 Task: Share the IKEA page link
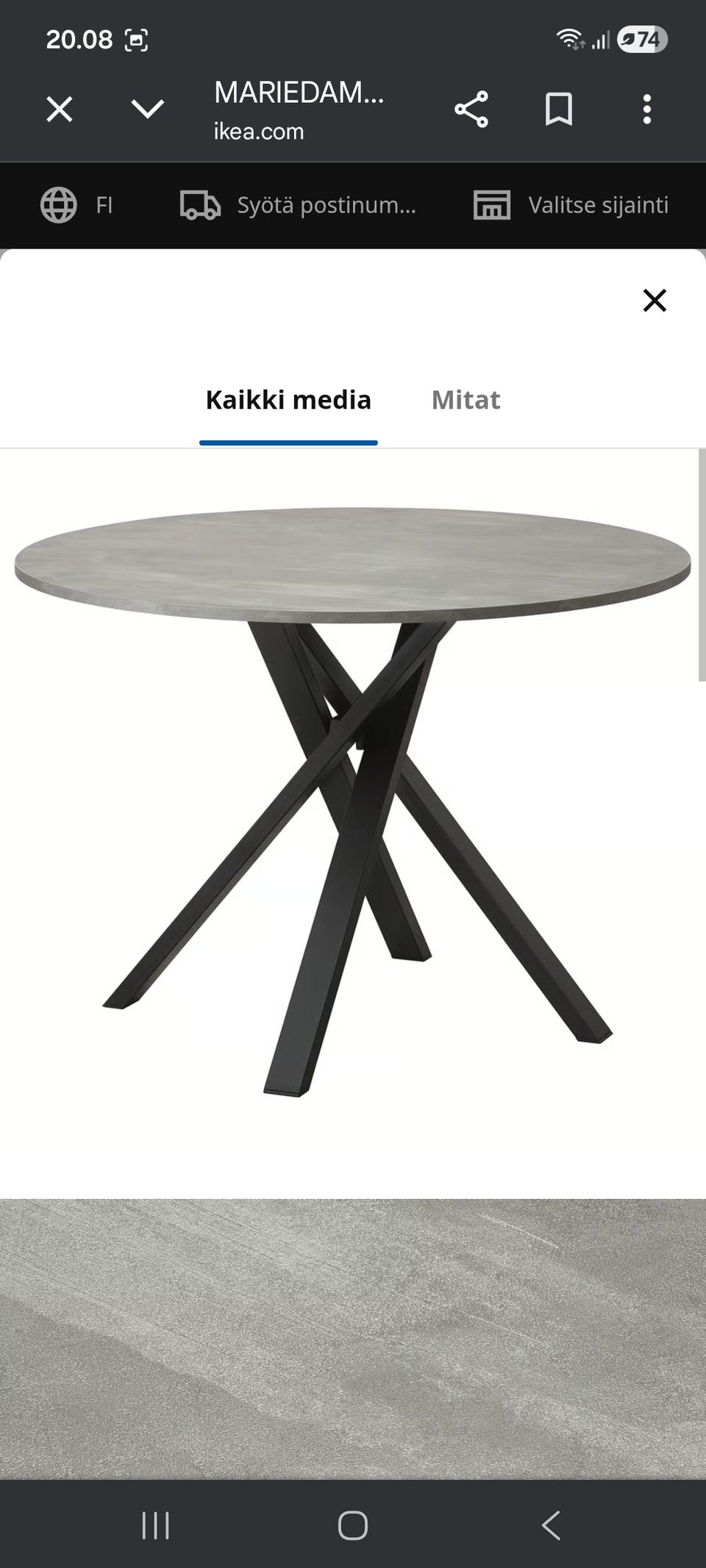pyautogui.click(x=471, y=110)
